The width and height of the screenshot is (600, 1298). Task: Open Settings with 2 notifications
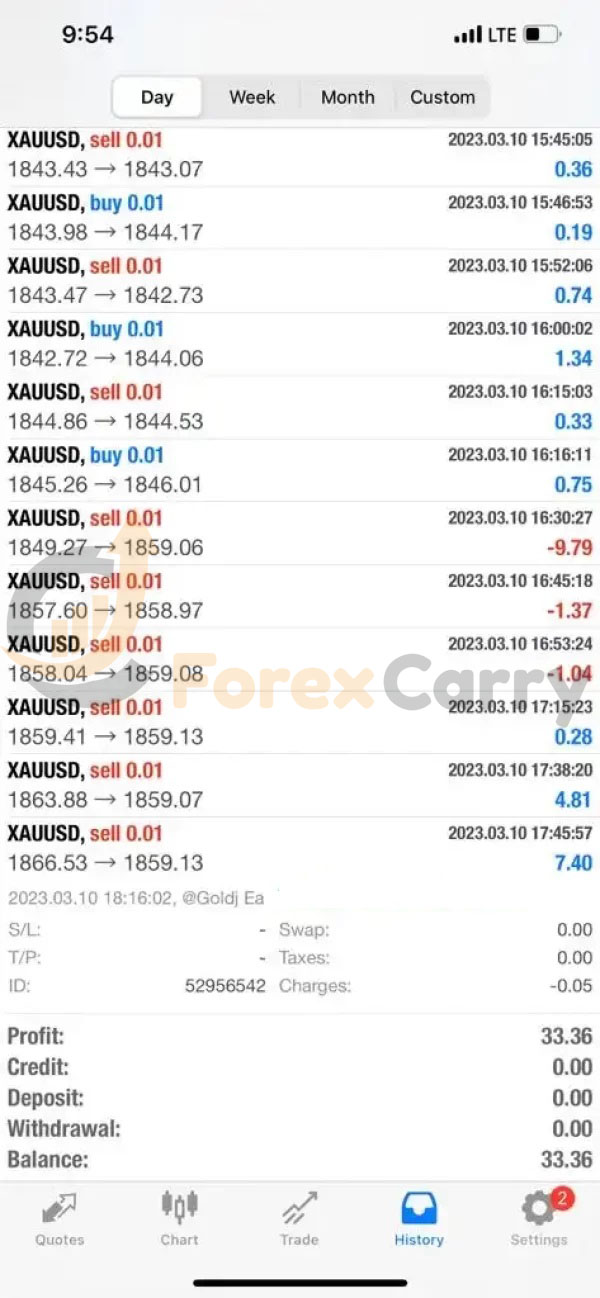pos(539,1219)
